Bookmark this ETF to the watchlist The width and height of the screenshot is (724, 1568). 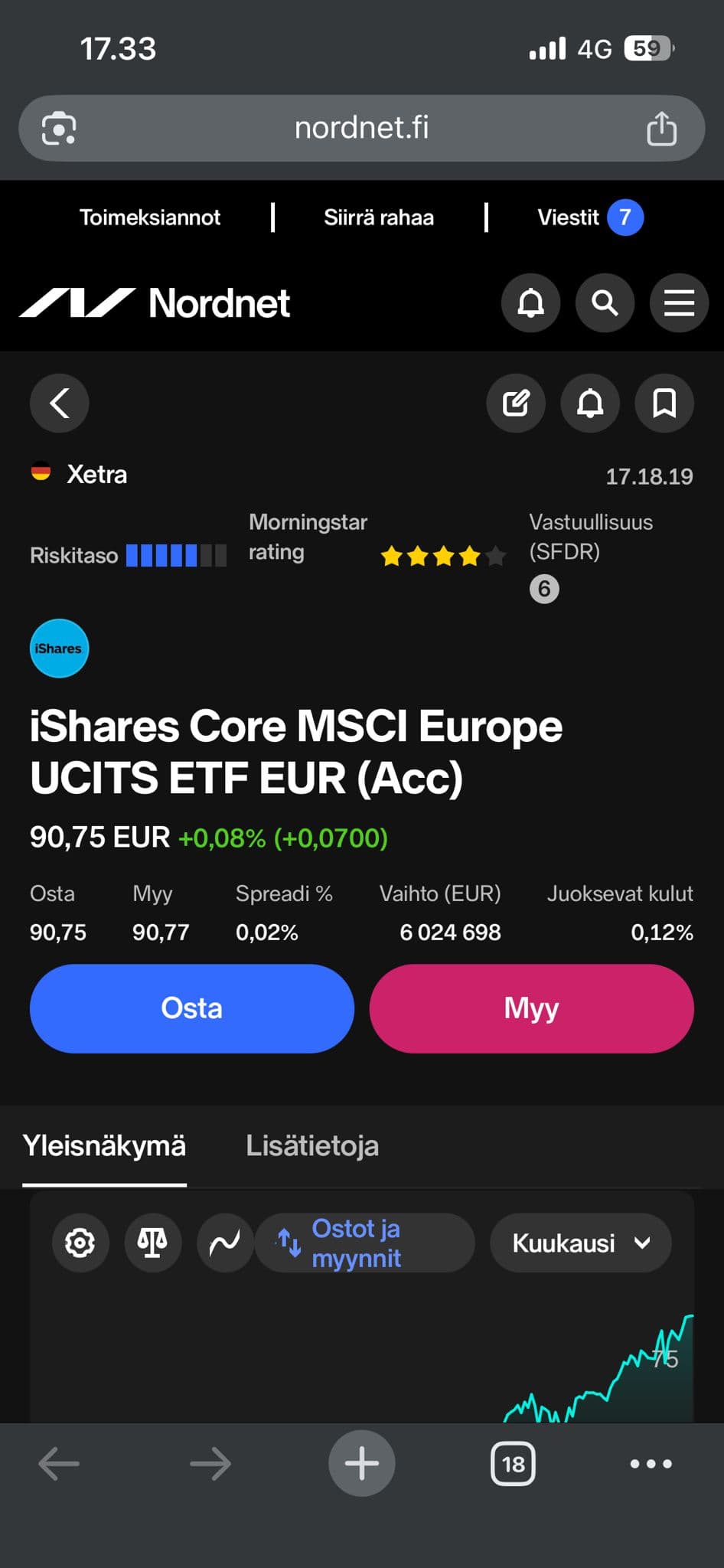tap(664, 403)
